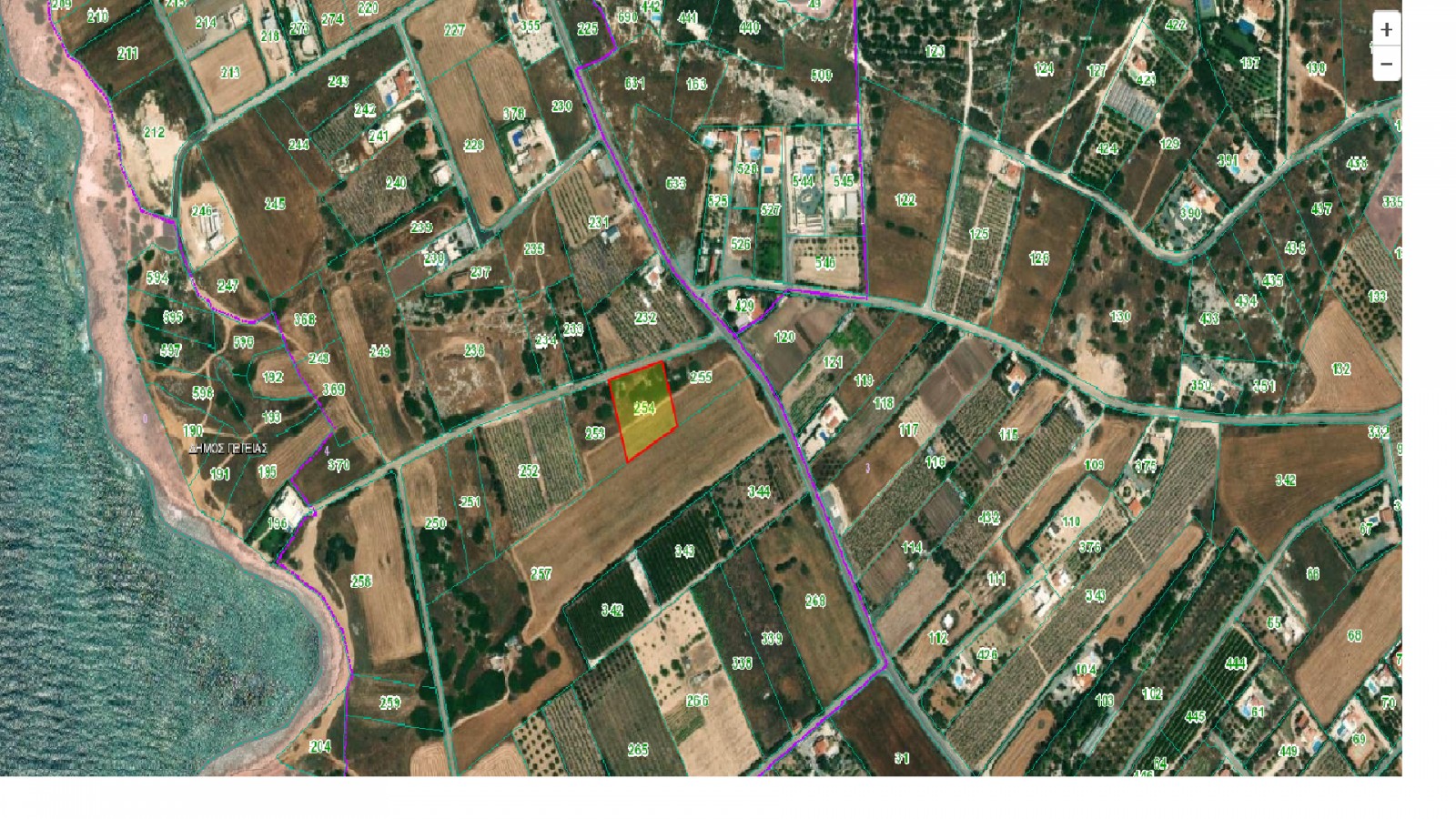Zoom out of the map

(x=1386, y=64)
